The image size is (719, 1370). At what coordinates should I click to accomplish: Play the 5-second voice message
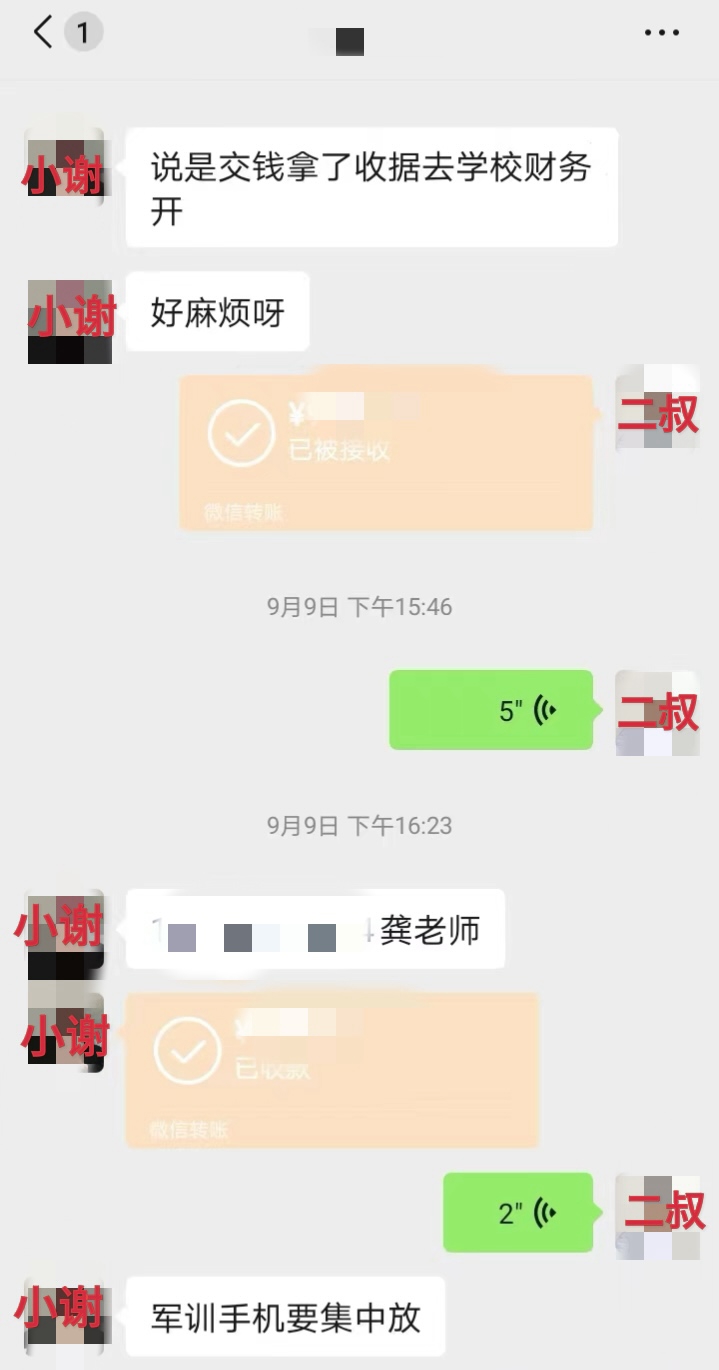491,710
